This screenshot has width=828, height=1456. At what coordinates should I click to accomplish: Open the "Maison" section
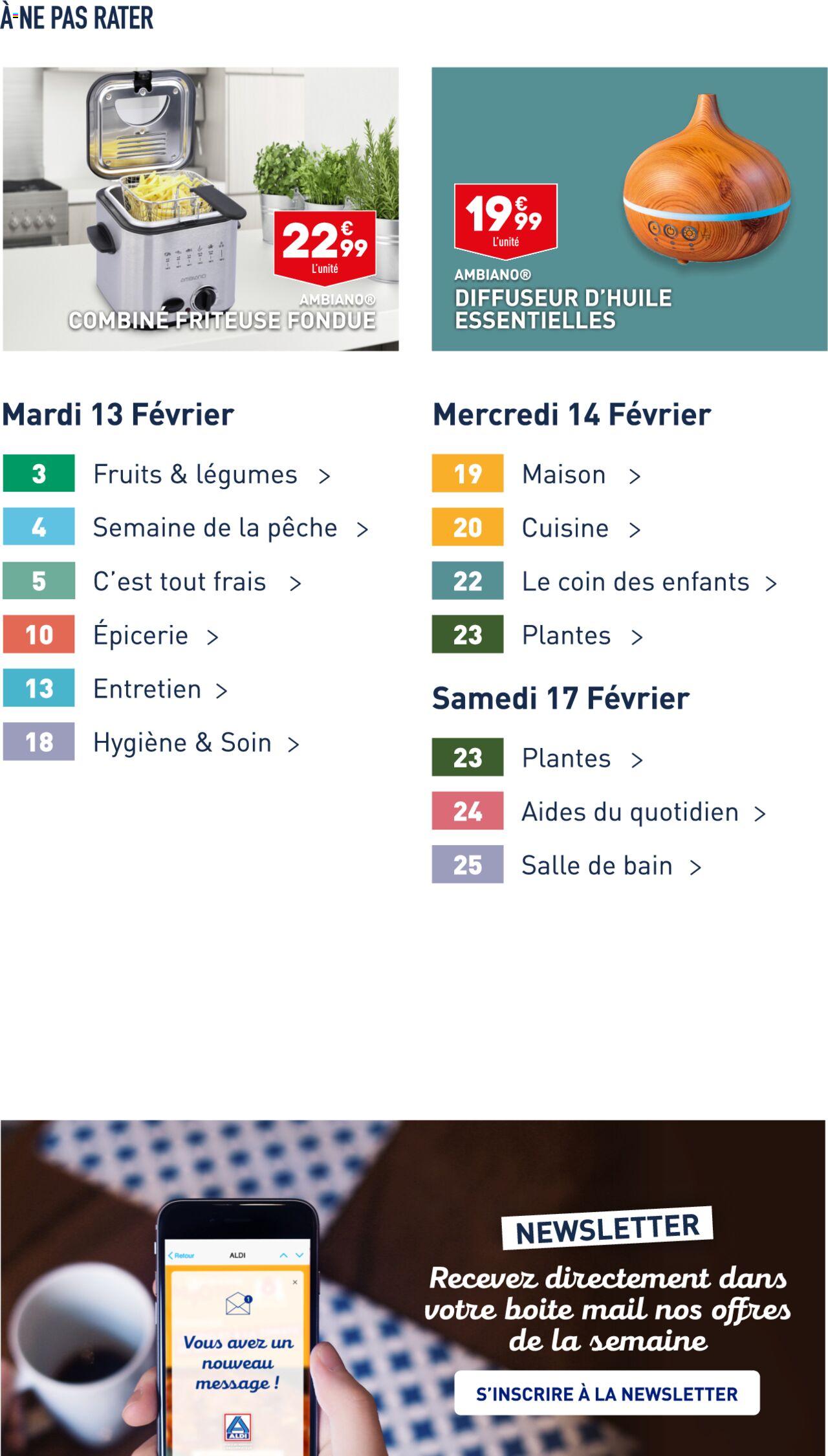[563, 474]
